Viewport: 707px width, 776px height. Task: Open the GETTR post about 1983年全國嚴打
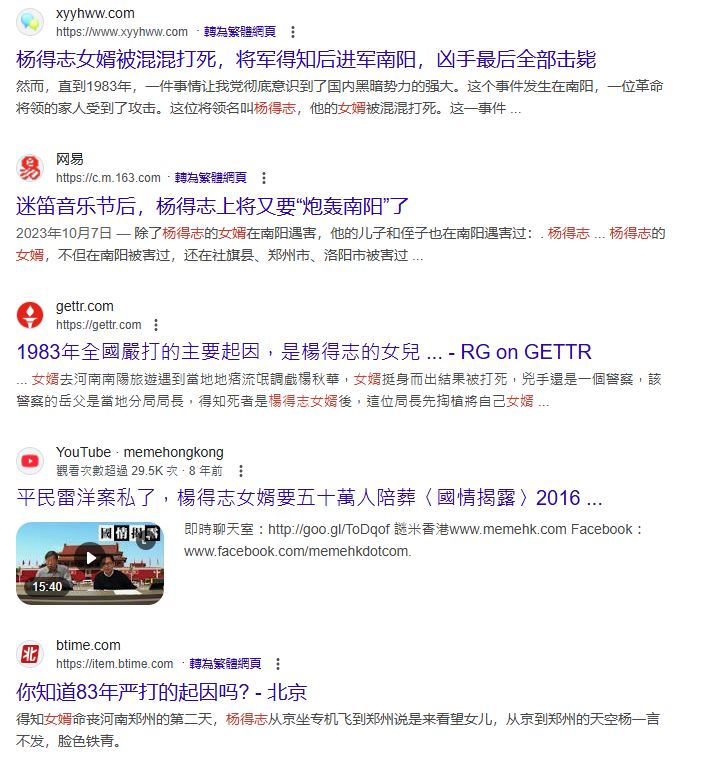click(x=304, y=352)
